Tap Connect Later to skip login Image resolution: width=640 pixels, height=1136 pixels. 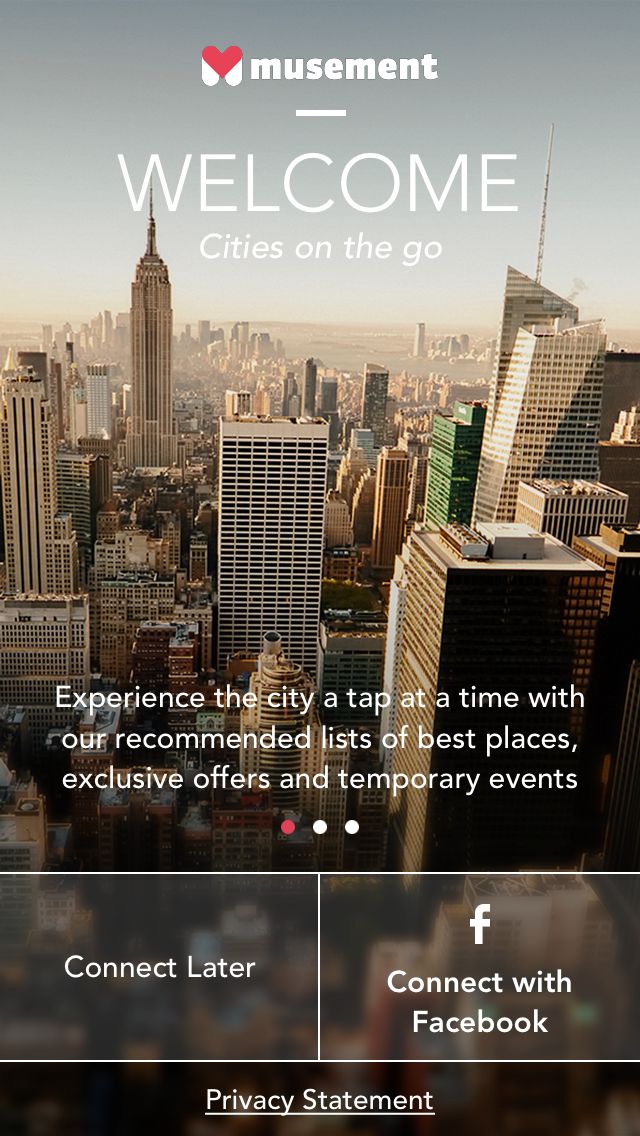pyautogui.click(x=159, y=967)
